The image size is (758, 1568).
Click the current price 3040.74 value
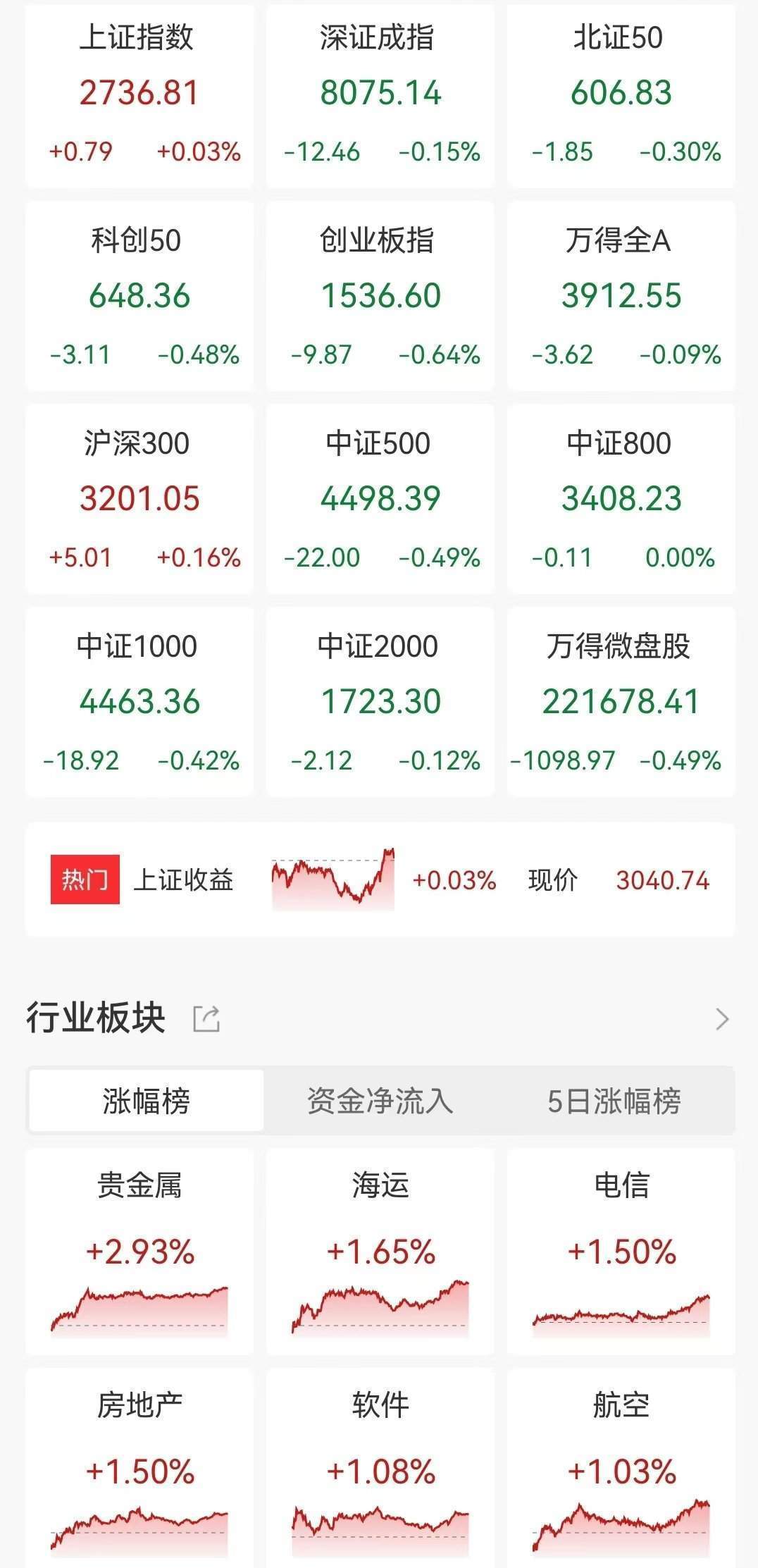coord(664,880)
